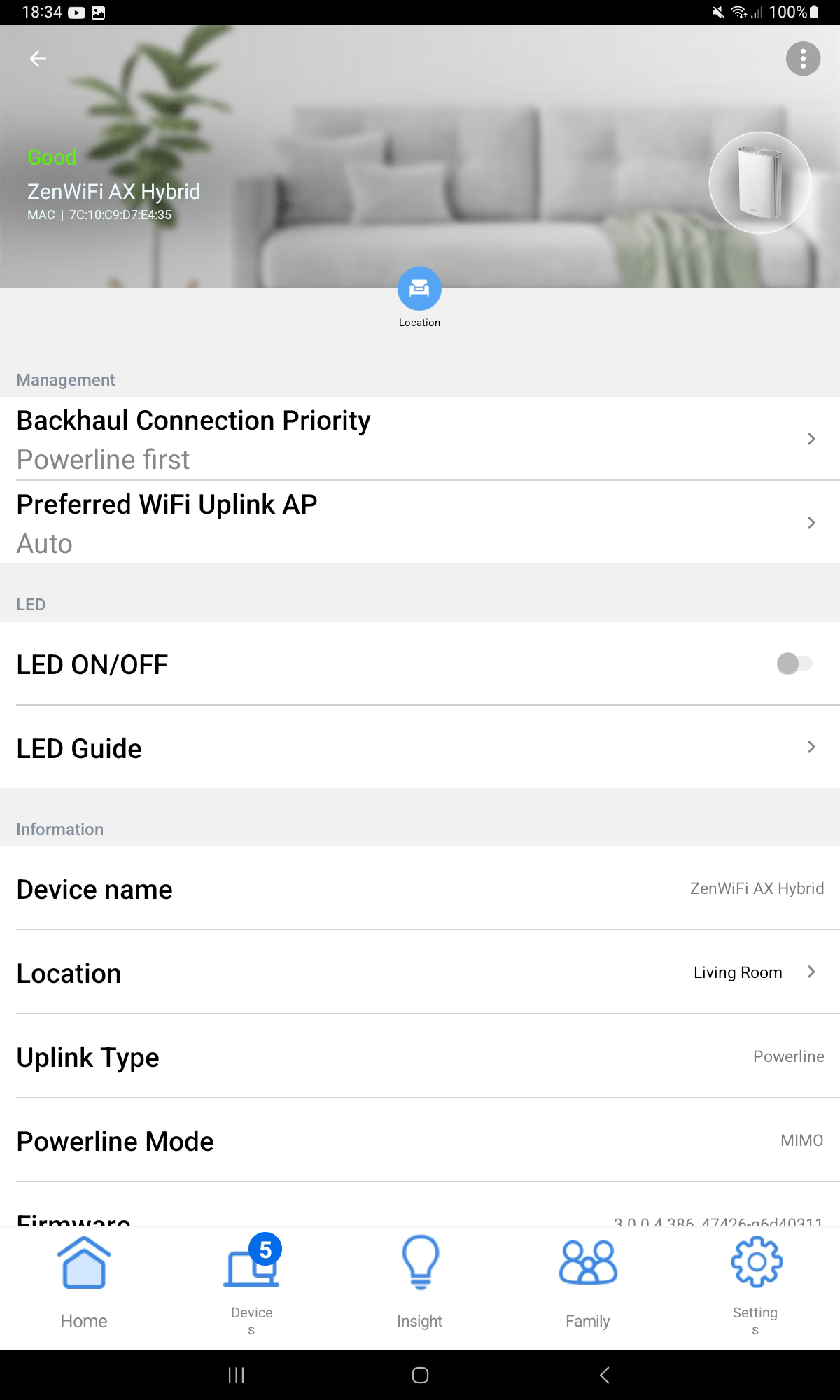Select the Backhaul Connection Priority setting
The width and height of the screenshot is (840, 1400).
(x=811, y=439)
